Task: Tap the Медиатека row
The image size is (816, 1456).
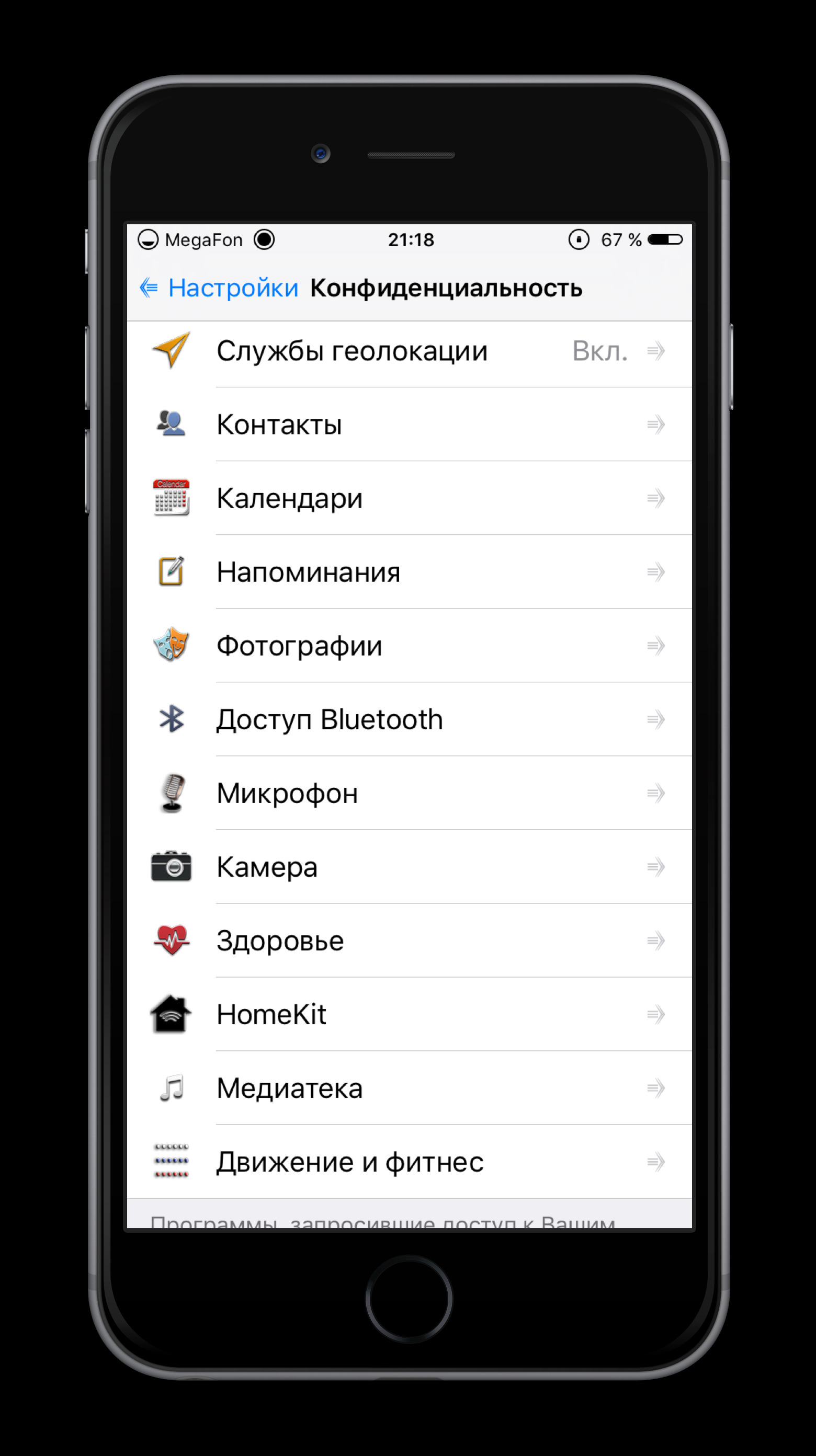Action: [x=409, y=1088]
